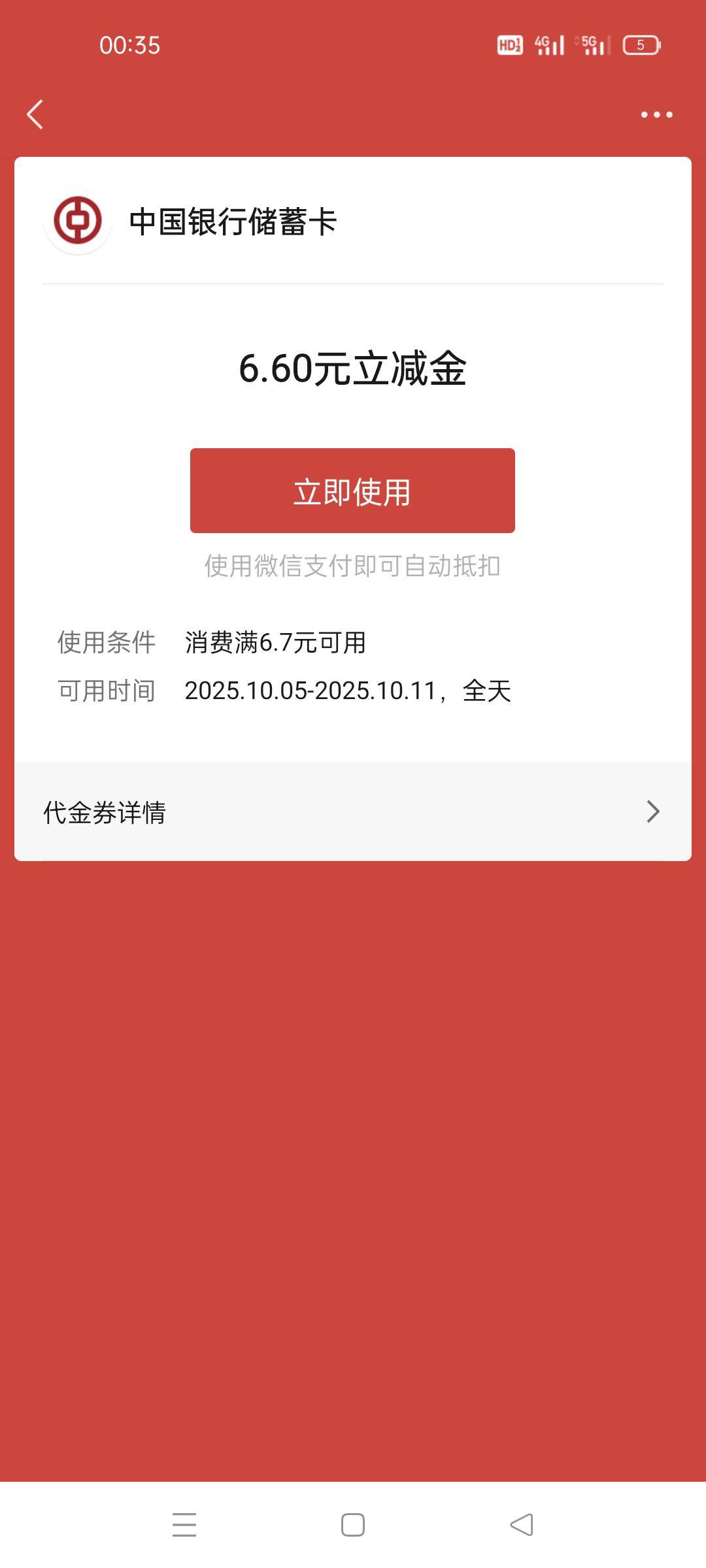Go to home screen via system bar
Screen dimensions: 706x1568
[x=353, y=1525]
